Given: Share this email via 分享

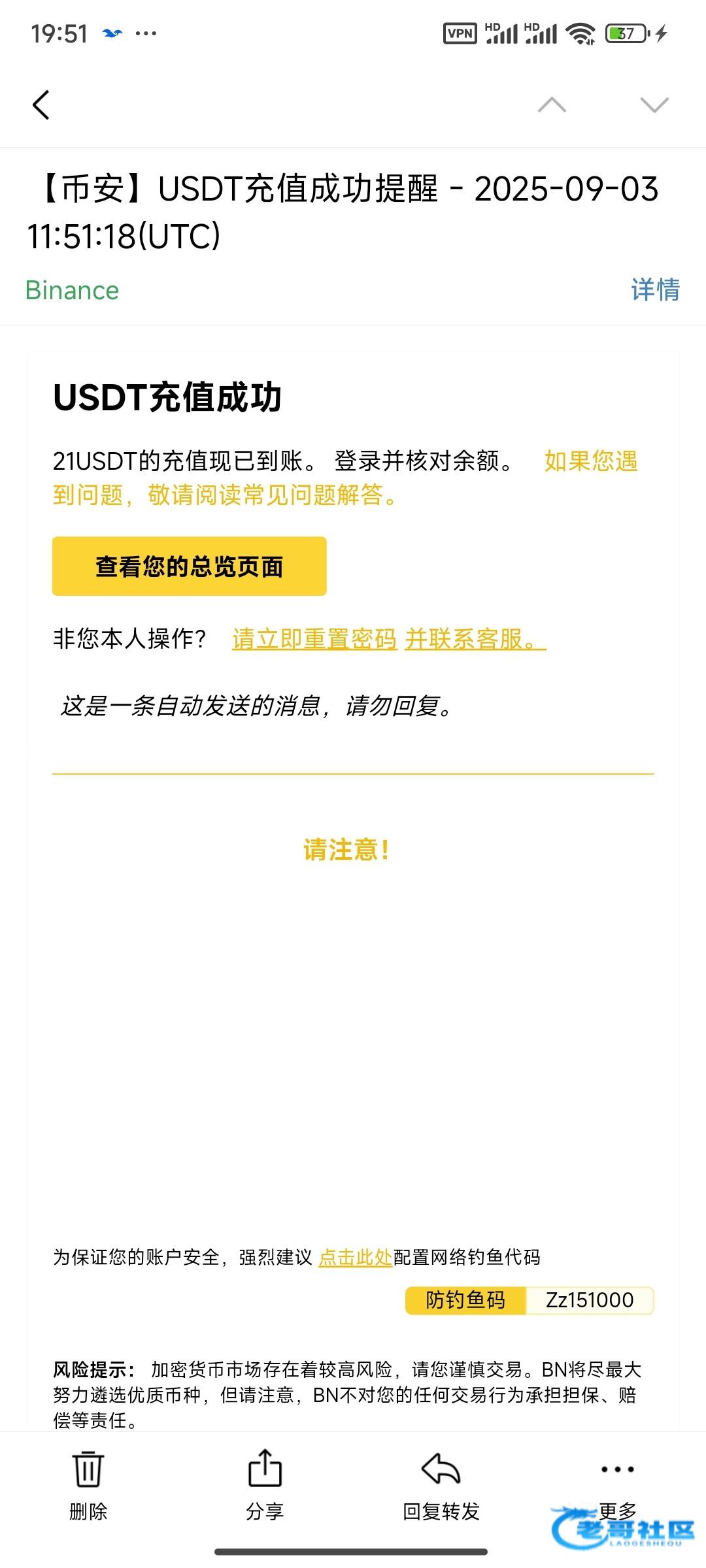Looking at the screenshot, I should pyautogui.click(x=265, y=1484).
